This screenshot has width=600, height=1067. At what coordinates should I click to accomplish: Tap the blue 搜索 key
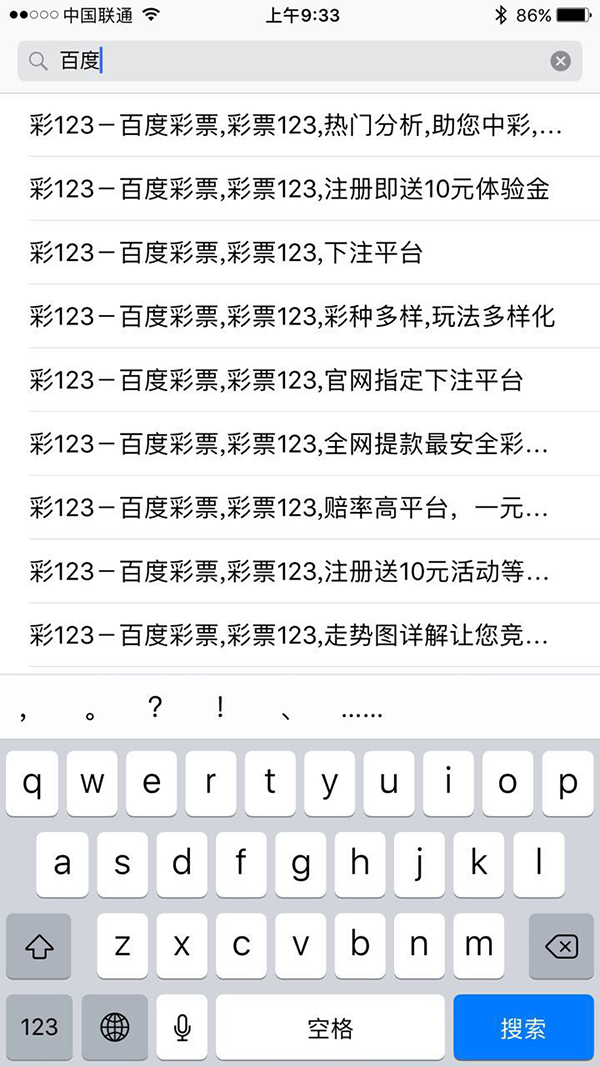522,1027
